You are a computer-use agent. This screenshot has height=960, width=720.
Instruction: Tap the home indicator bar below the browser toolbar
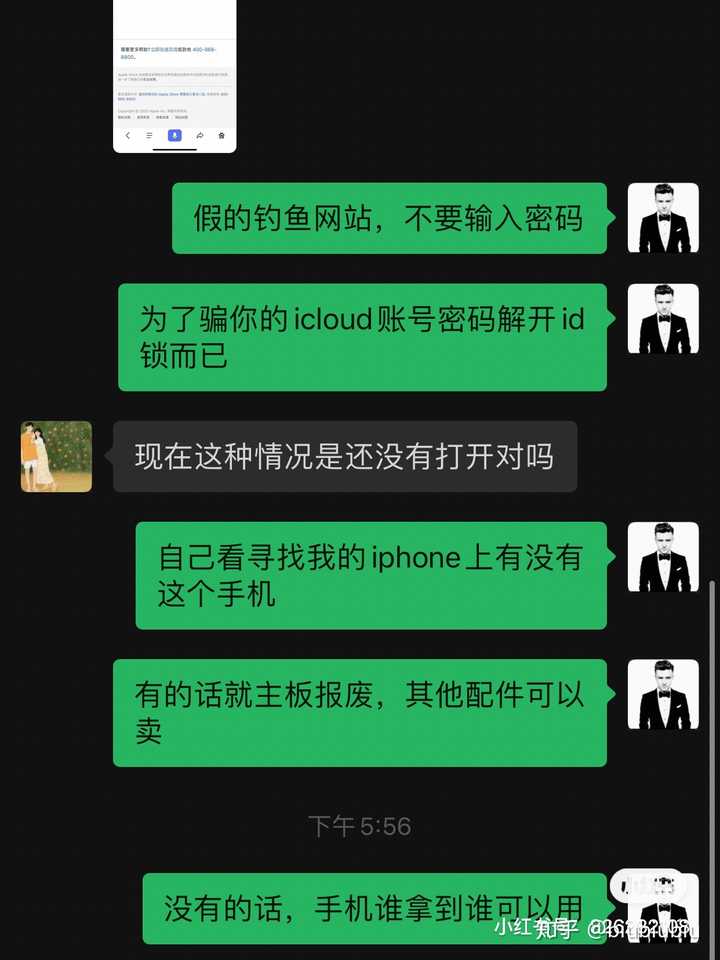tap(175, 149)
